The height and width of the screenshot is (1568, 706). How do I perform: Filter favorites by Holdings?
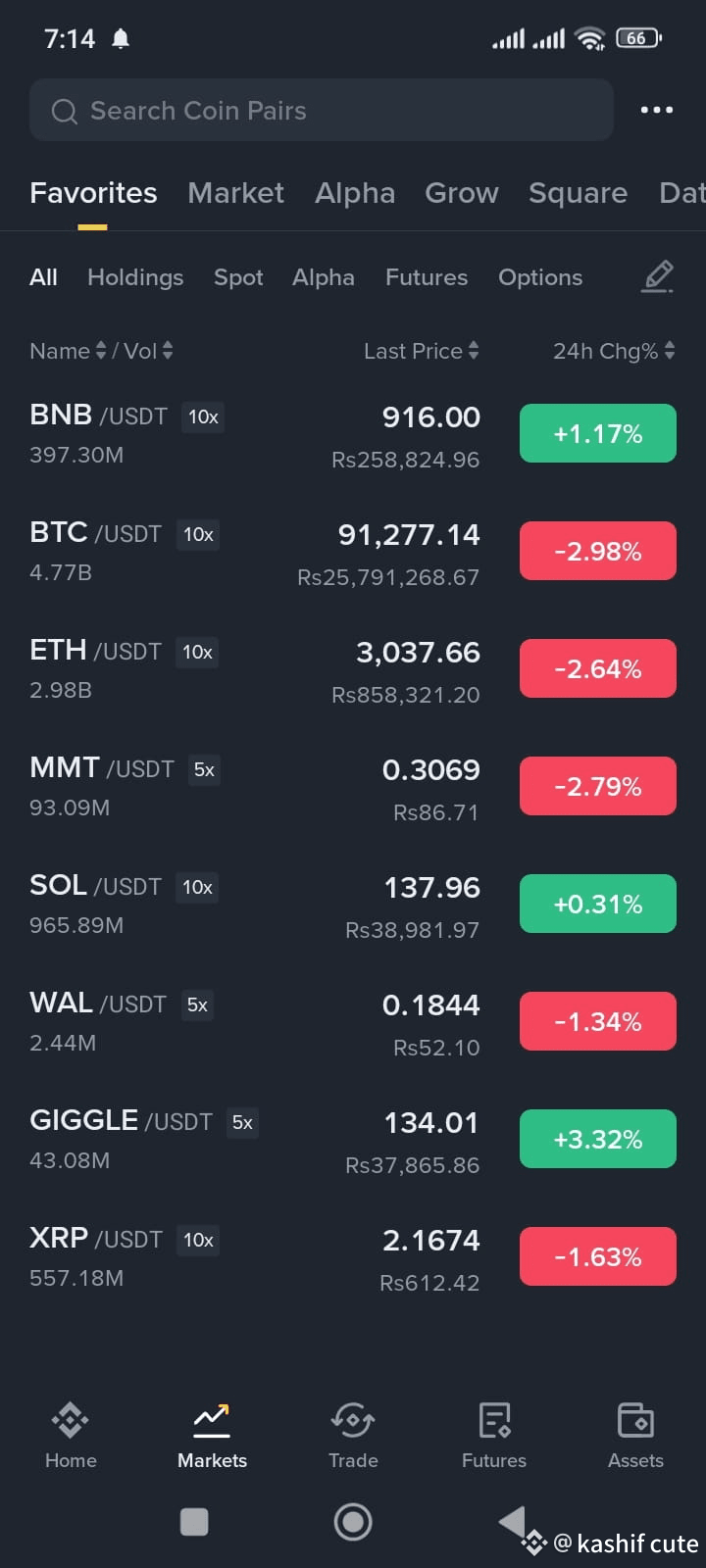135,277
